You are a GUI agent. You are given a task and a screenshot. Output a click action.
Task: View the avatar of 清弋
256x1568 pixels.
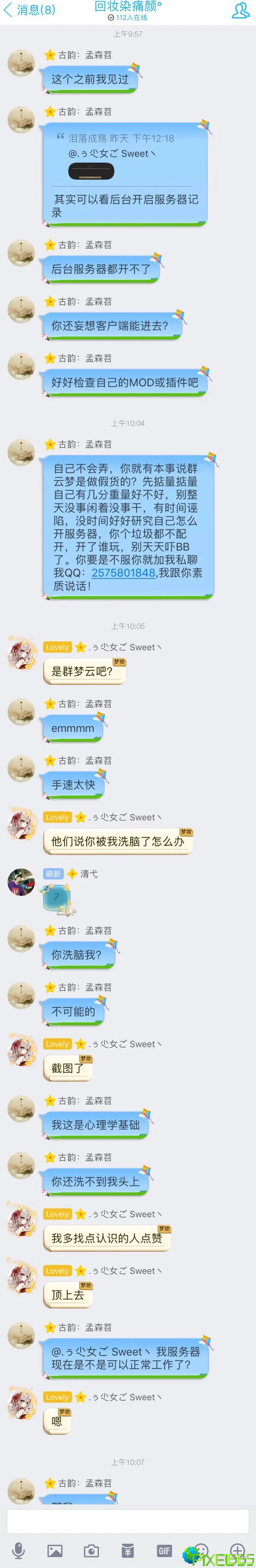[x=21, y=882]
